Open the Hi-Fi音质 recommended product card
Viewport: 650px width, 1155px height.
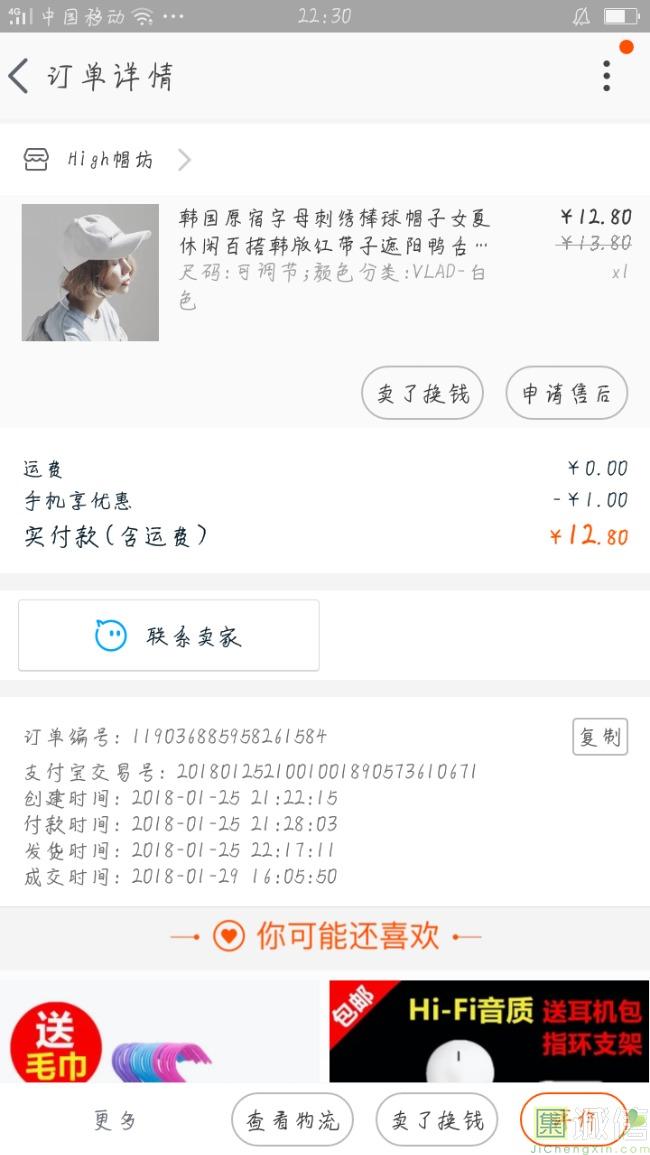[x=489, y=1031]
